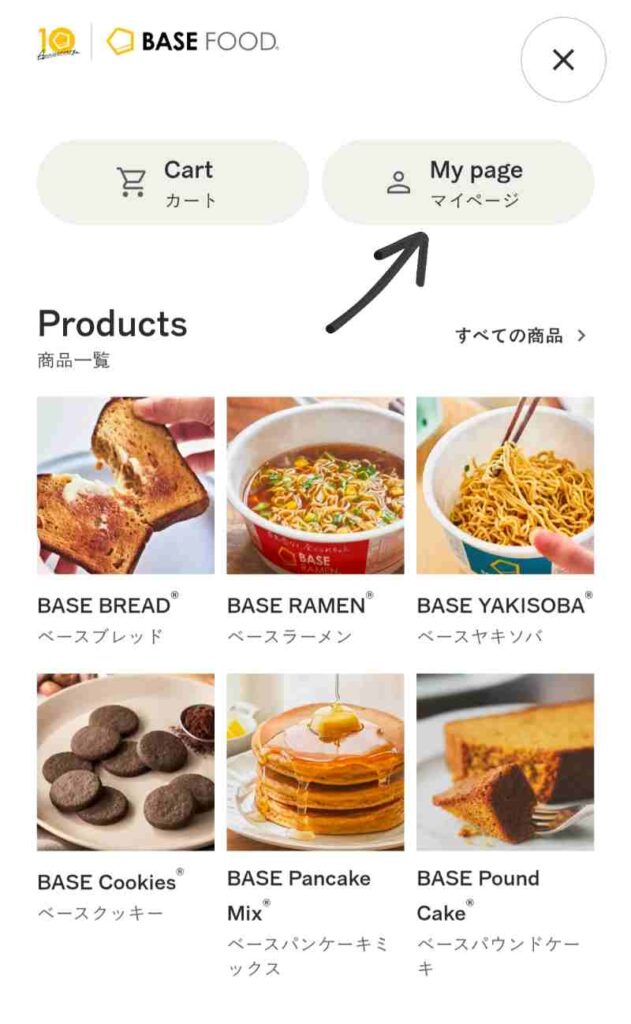631x1024 pixels.
Task: Go to My page
Action: click(x=457, y=182)
